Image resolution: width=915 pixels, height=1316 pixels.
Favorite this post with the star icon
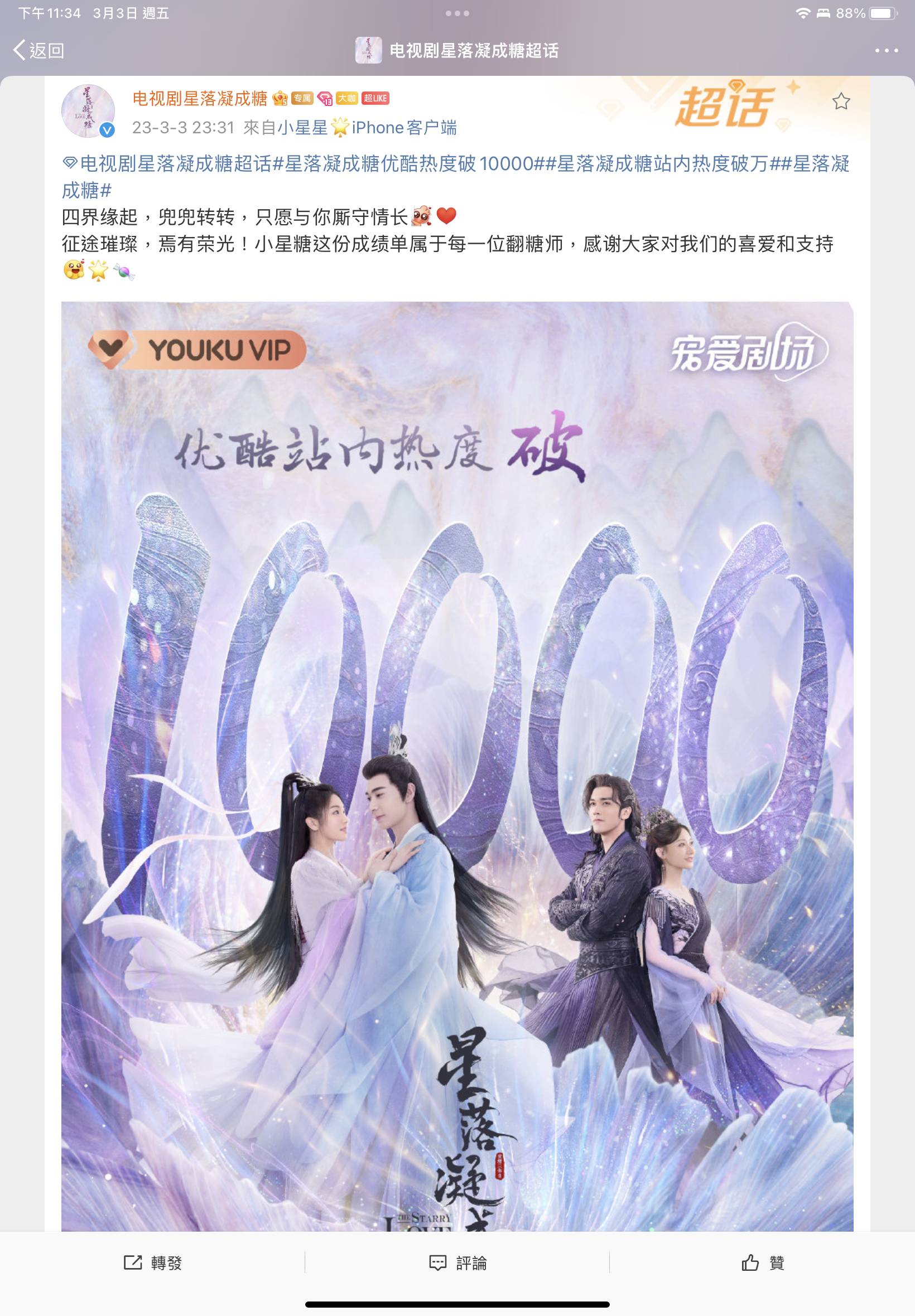coord(840,102)
